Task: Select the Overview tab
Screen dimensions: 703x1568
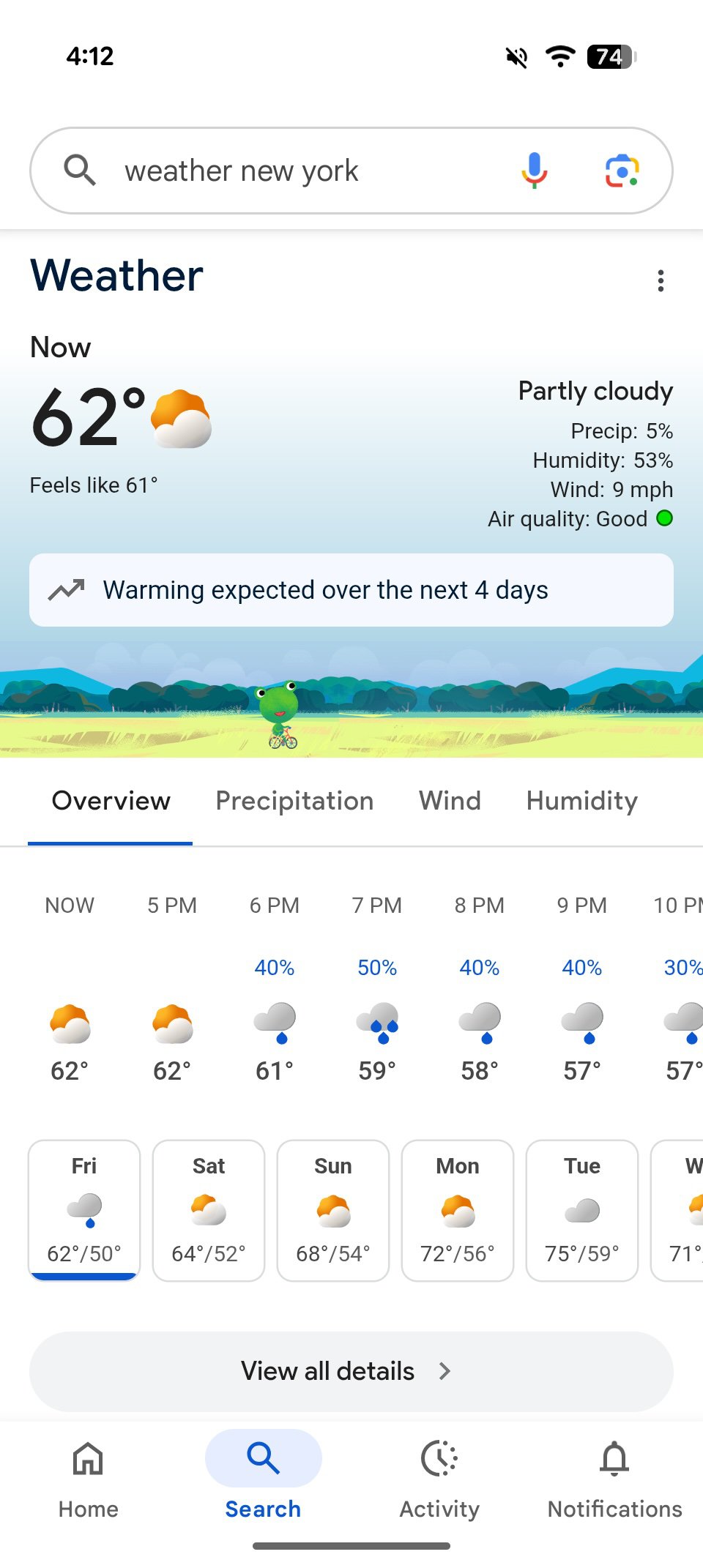Action: point(111,801)
